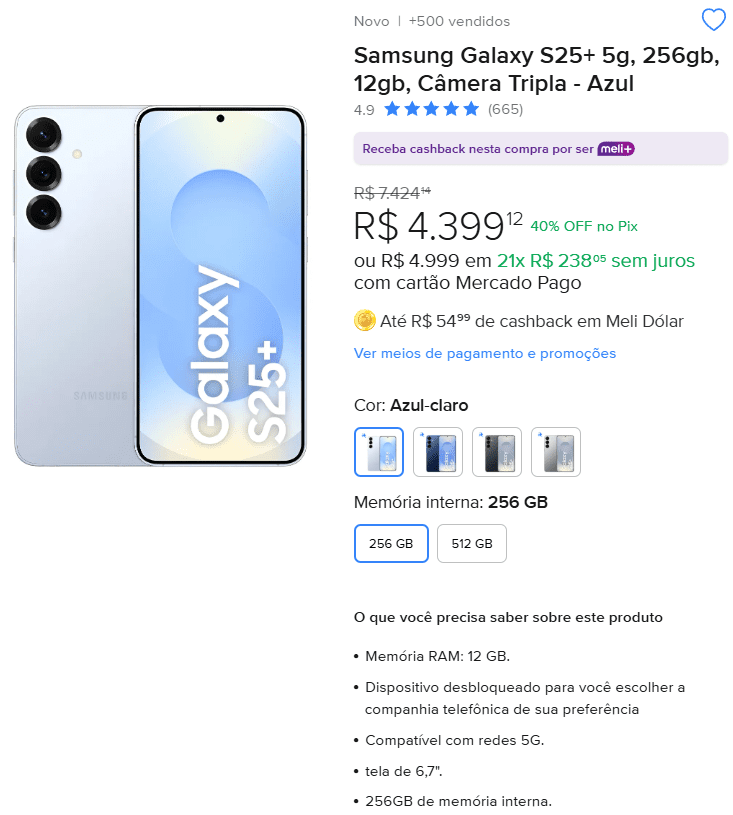The width and height of the screenshot is (733, 815).
Task: Open the Galaxy S25+ product image
Action: [160, 285]
